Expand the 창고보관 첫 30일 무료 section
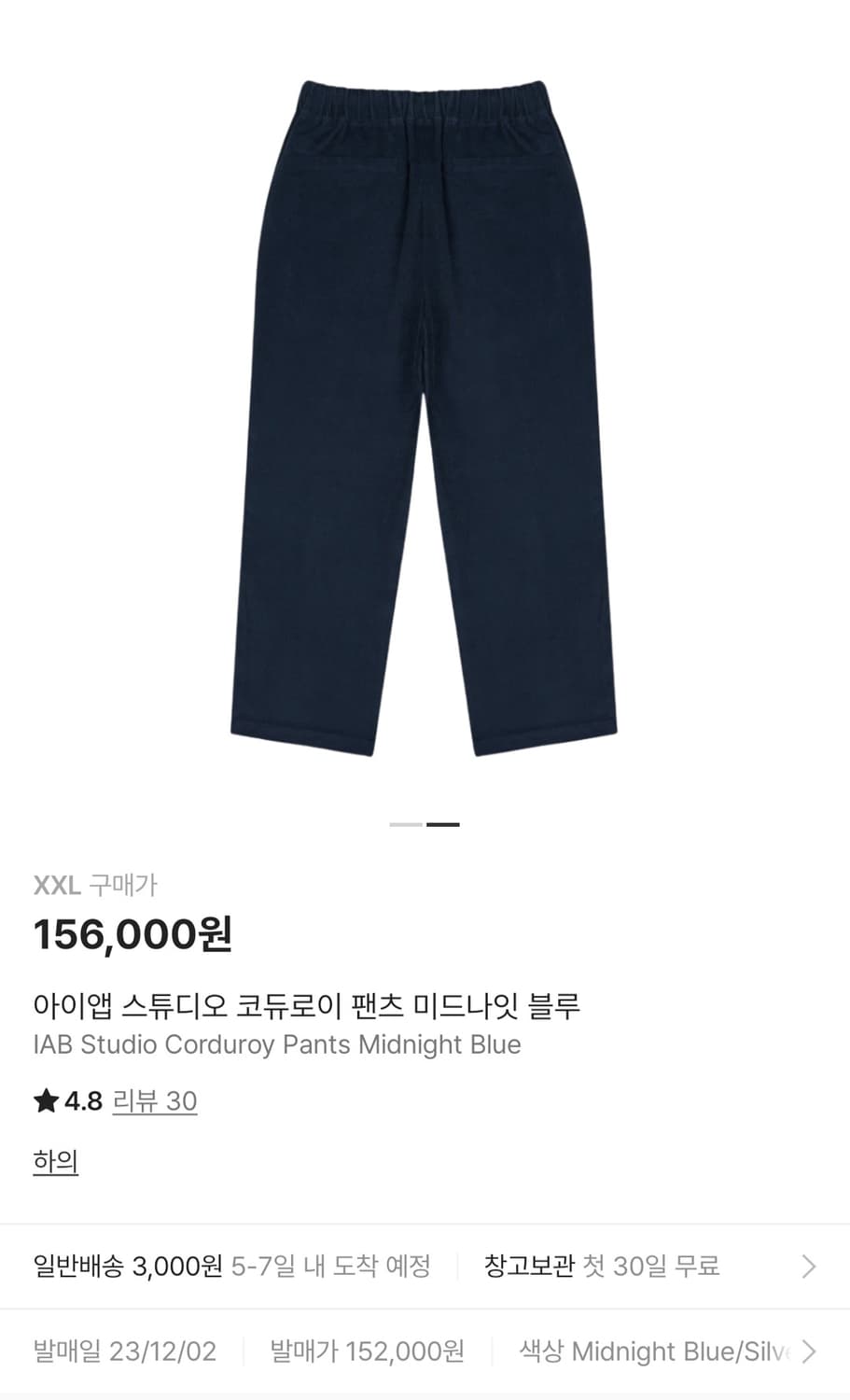Viewport: 850px width, 1400px height. (602, 1267)
